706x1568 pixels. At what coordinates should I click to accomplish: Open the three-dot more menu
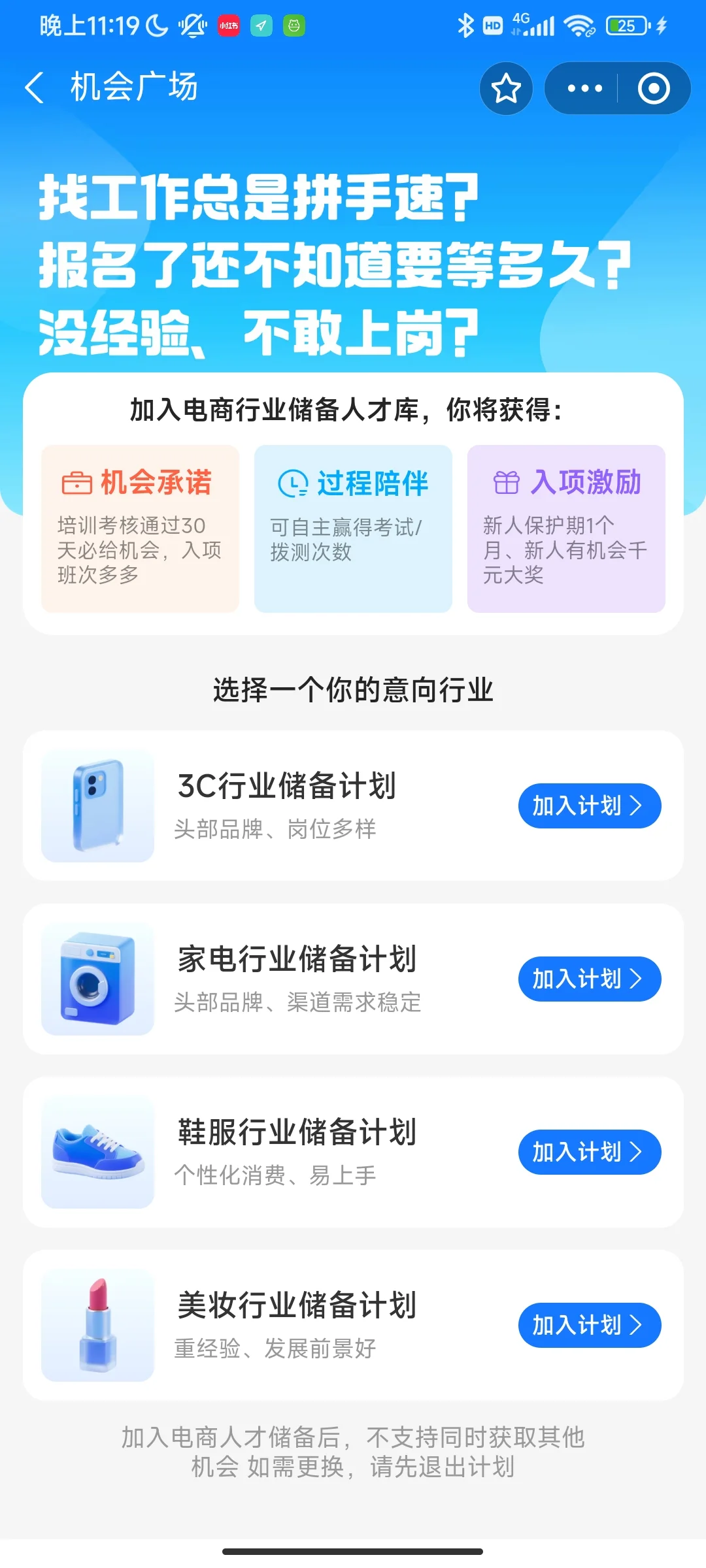[x=584, y=88]
